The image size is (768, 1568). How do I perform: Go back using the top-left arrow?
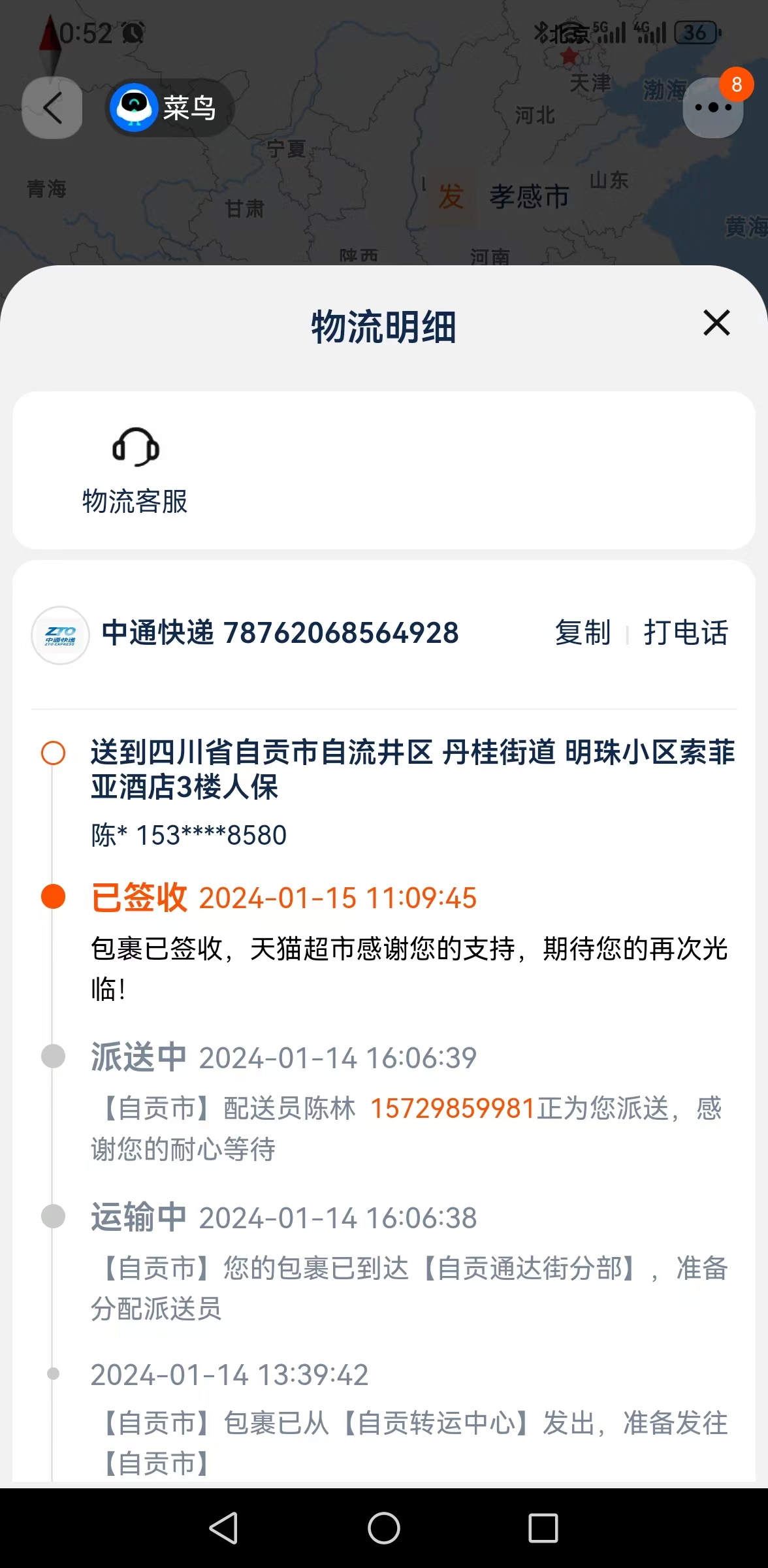[52, 108]
